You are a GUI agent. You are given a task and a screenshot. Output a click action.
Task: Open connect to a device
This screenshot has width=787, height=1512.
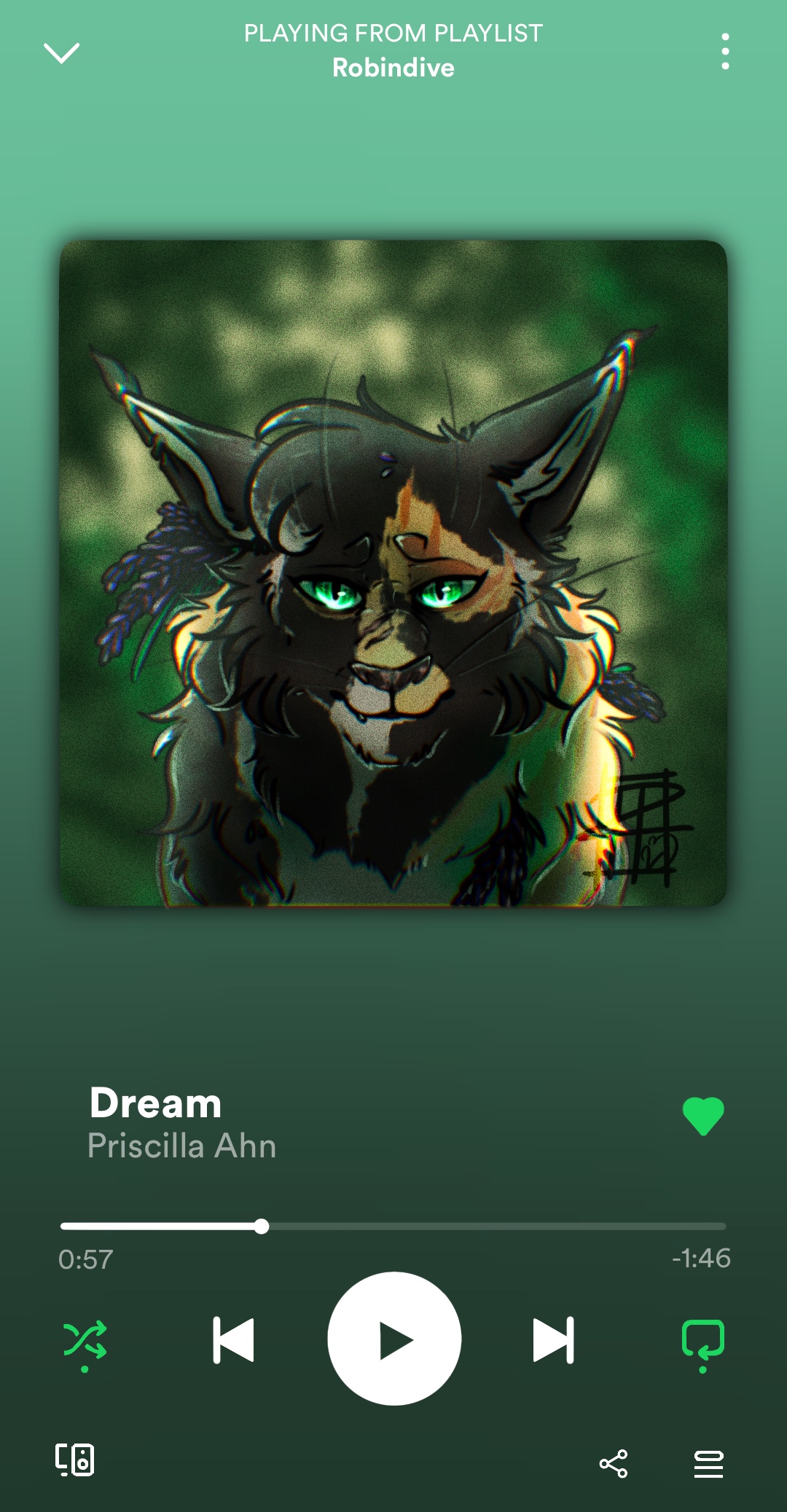pyautogui.click(x=75, y=1460)
